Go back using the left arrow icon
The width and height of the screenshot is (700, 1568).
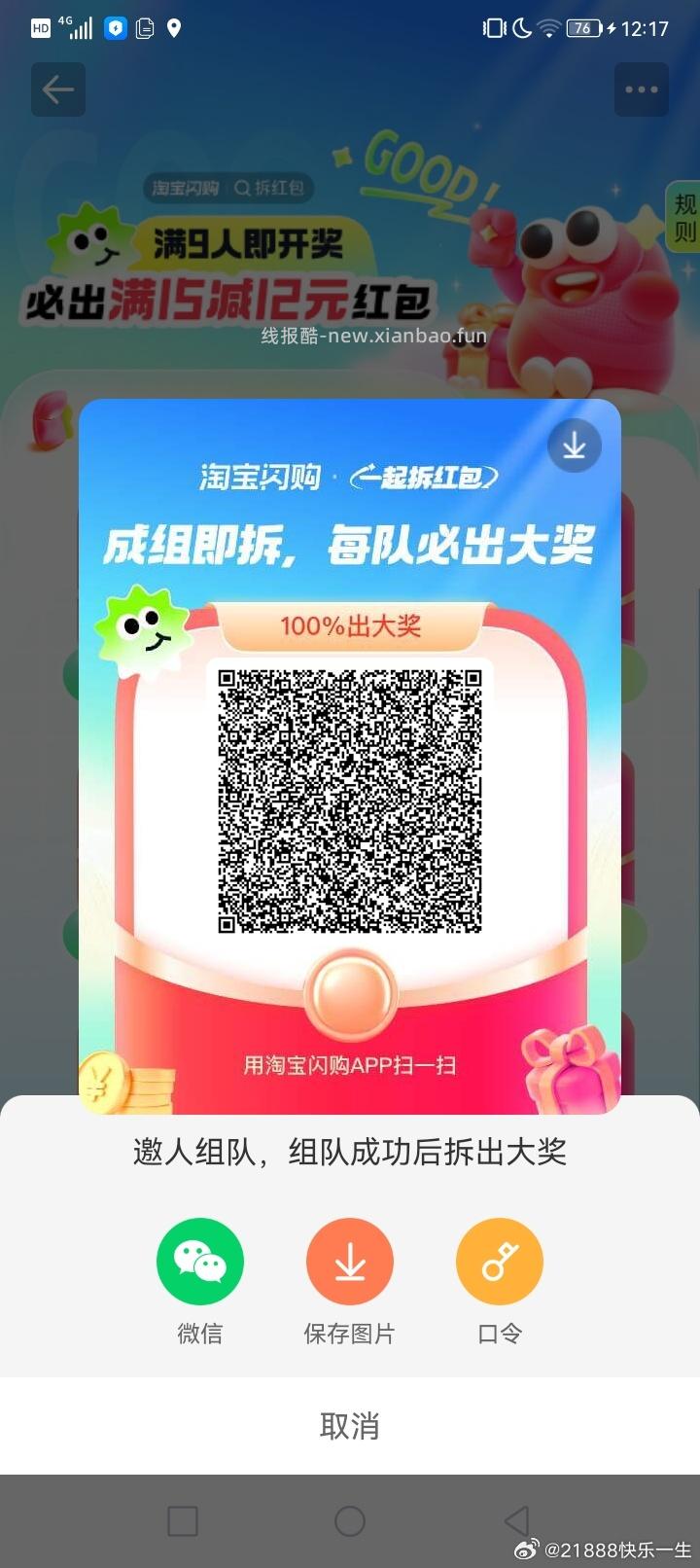pyautogui.click(x=58, y=89)
